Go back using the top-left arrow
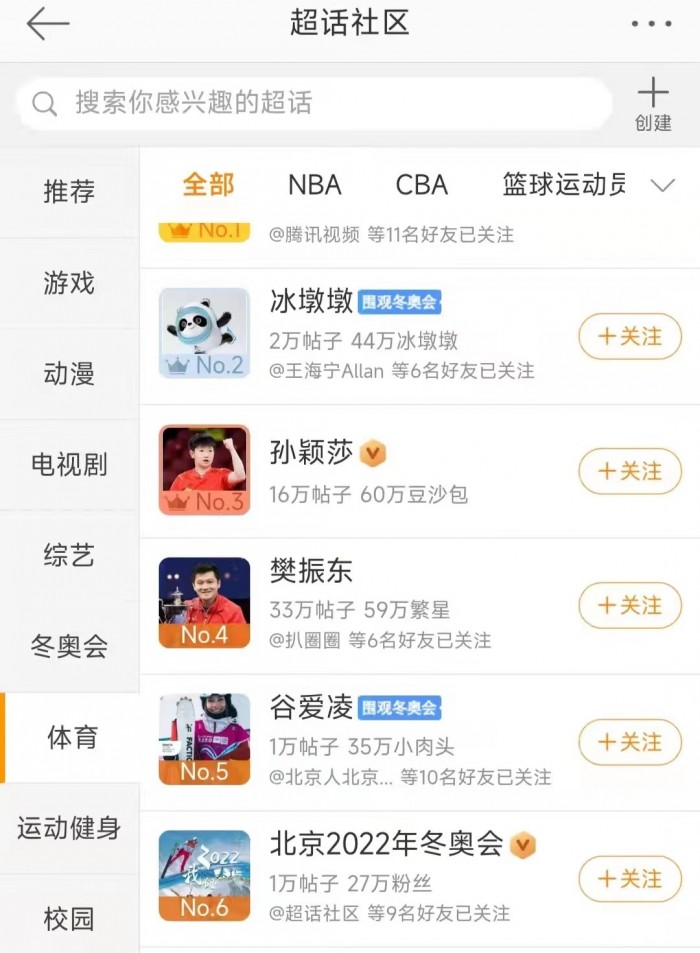This screenshot has width=700, height=953. [x=48, y=24]
